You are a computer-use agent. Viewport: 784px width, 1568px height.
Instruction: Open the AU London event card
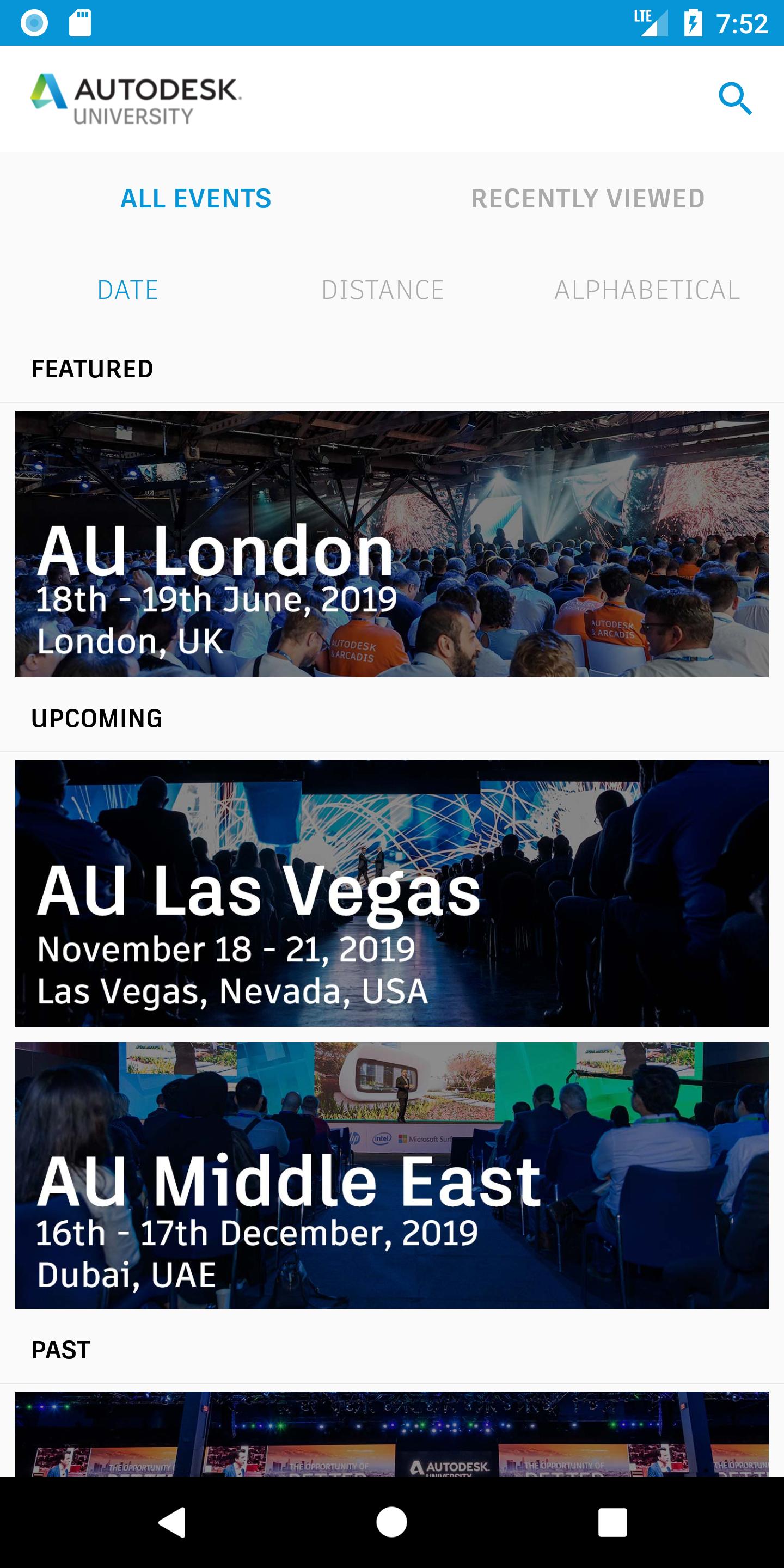[392, 543]
